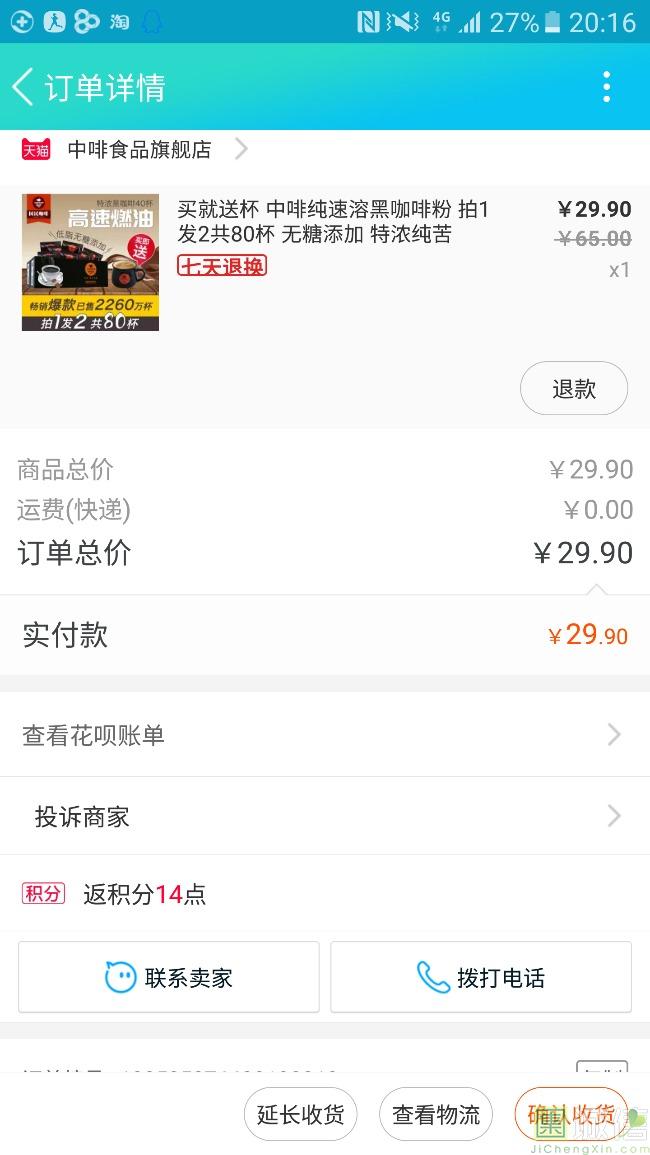Open 中啡食品旗舰店 store page
This screenshot has width=650, height=1155.
[139, 150]
